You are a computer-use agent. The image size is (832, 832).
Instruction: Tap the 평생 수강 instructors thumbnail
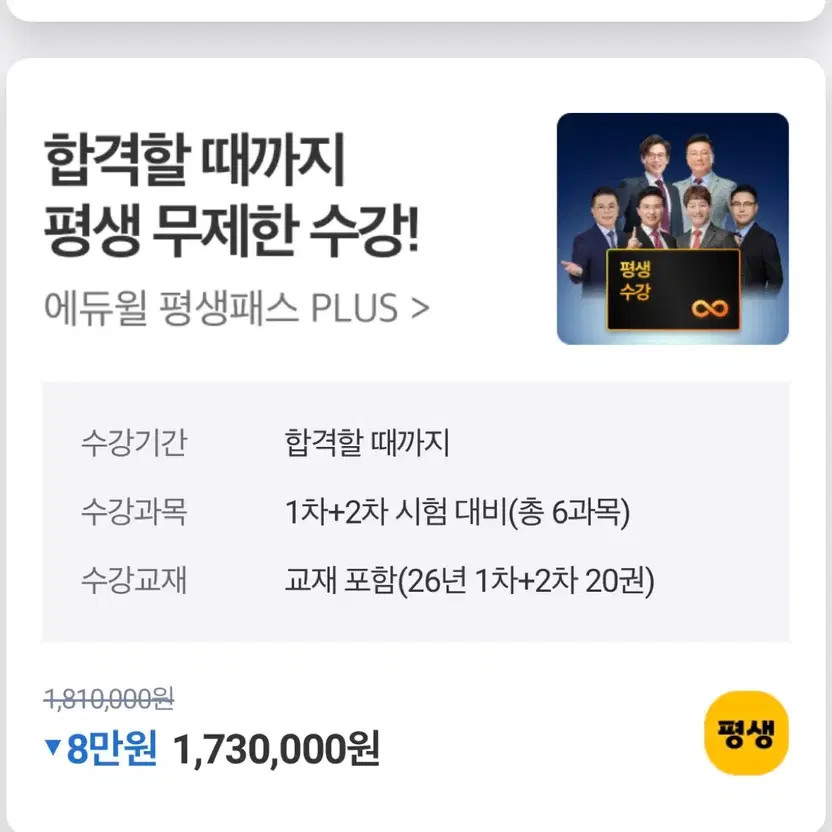coord(672,229)
